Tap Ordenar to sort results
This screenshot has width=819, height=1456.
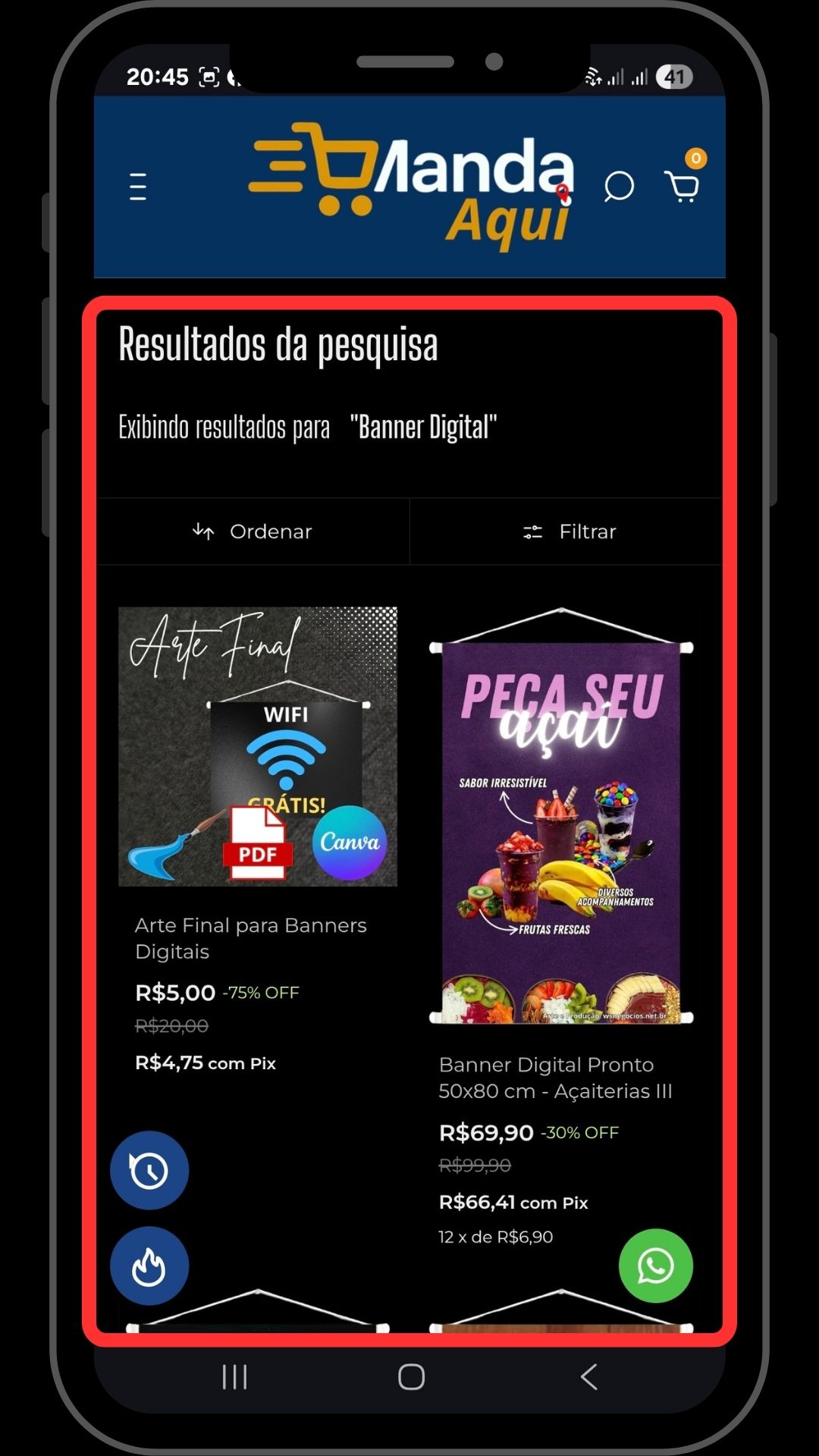point(253,532)
